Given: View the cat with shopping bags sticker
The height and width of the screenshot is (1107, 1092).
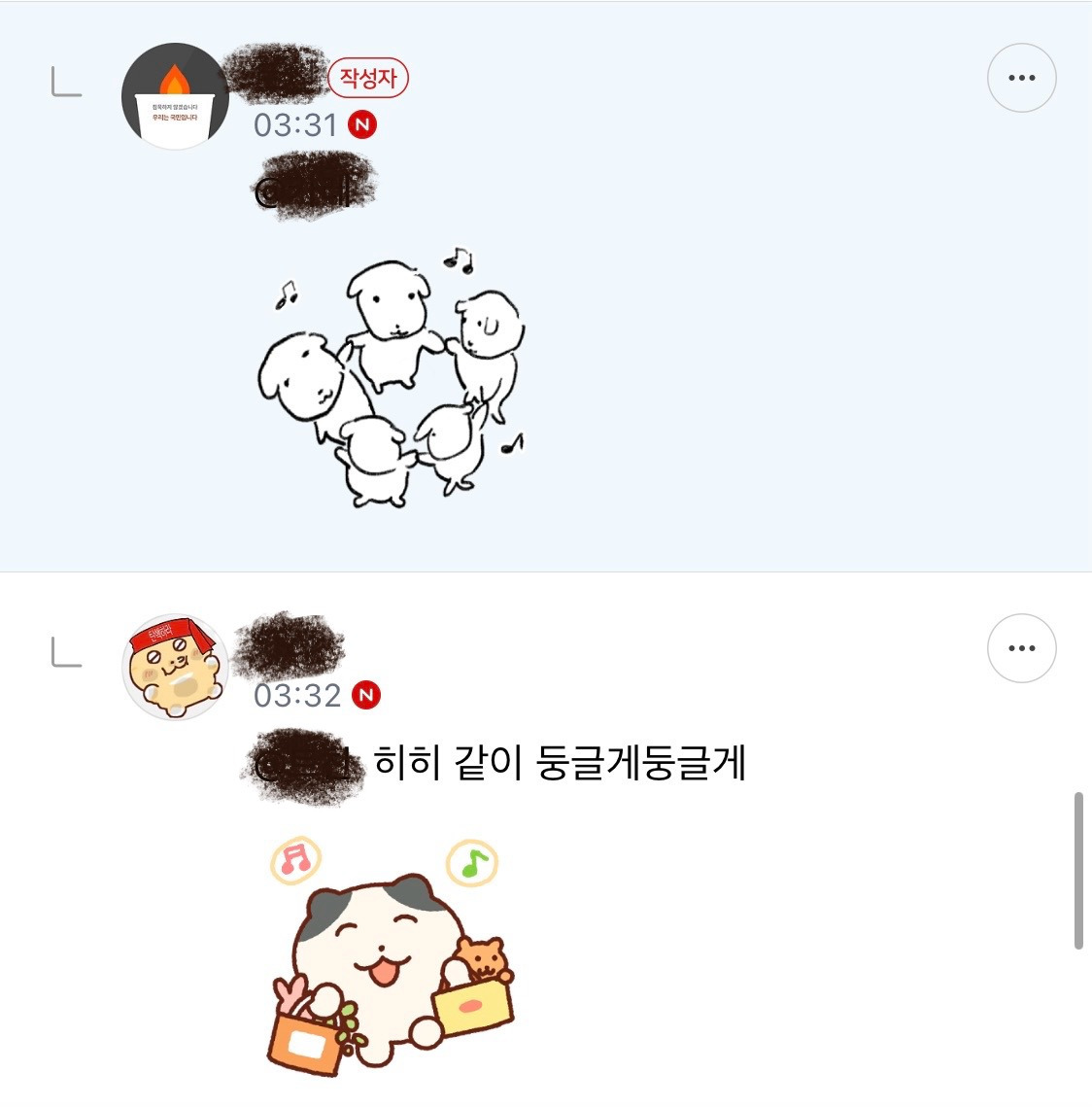Looking at the screenshot, I should click(389, 957).
